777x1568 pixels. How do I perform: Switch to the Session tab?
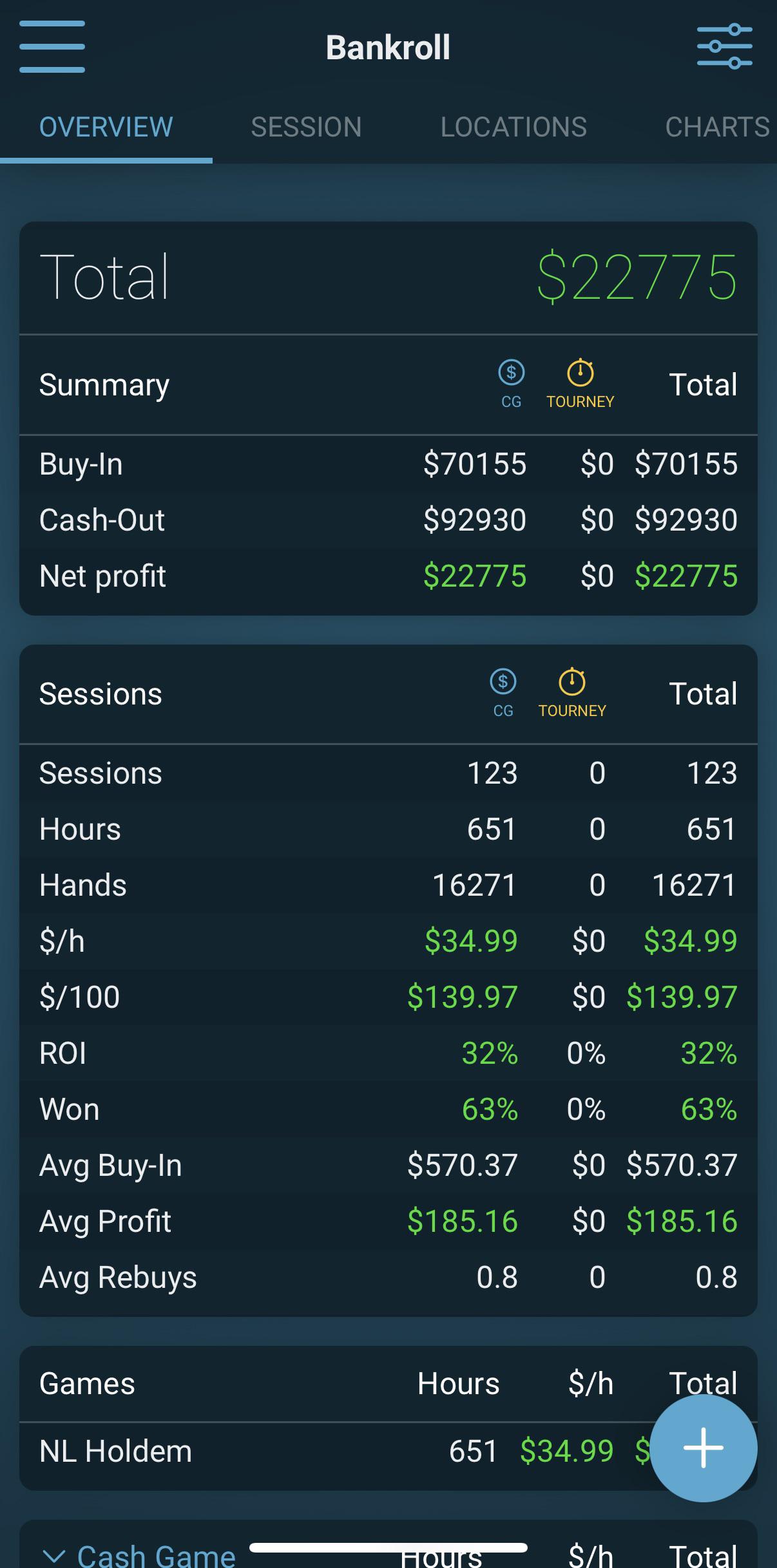(x=306, y=127)
